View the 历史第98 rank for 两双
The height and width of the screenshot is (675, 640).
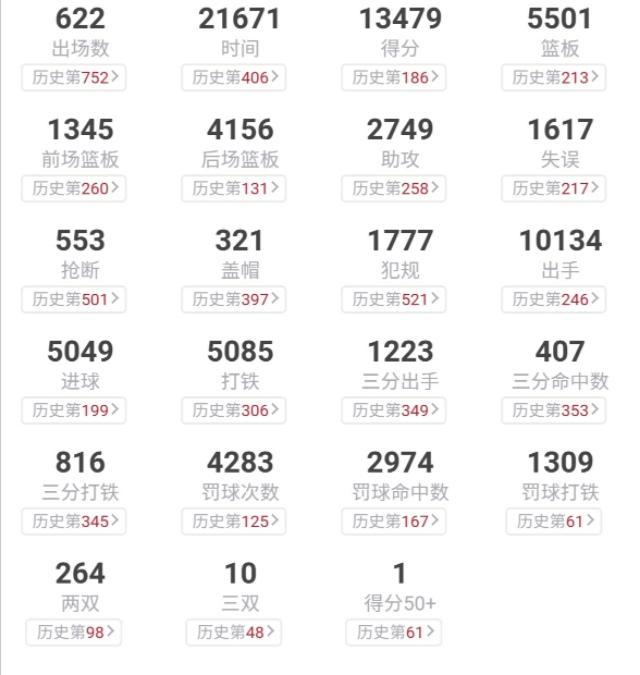click(74, 632)
